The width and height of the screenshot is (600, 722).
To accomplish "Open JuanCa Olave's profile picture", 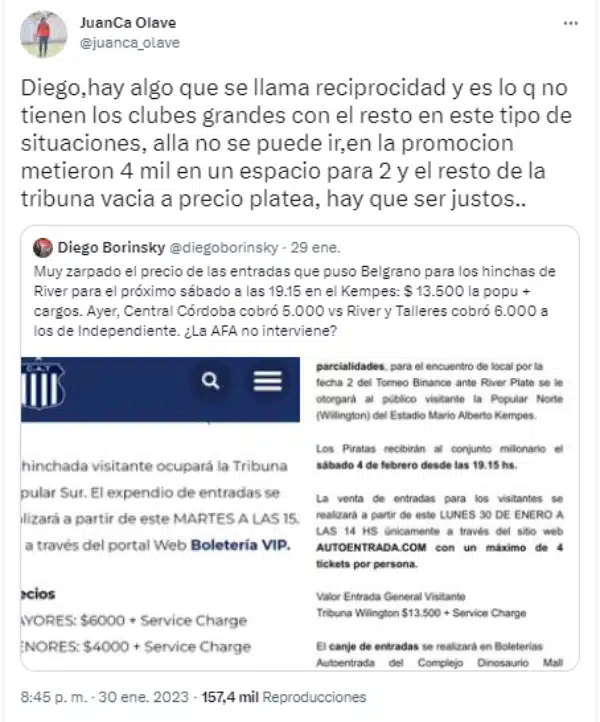I will pos(43,34).
